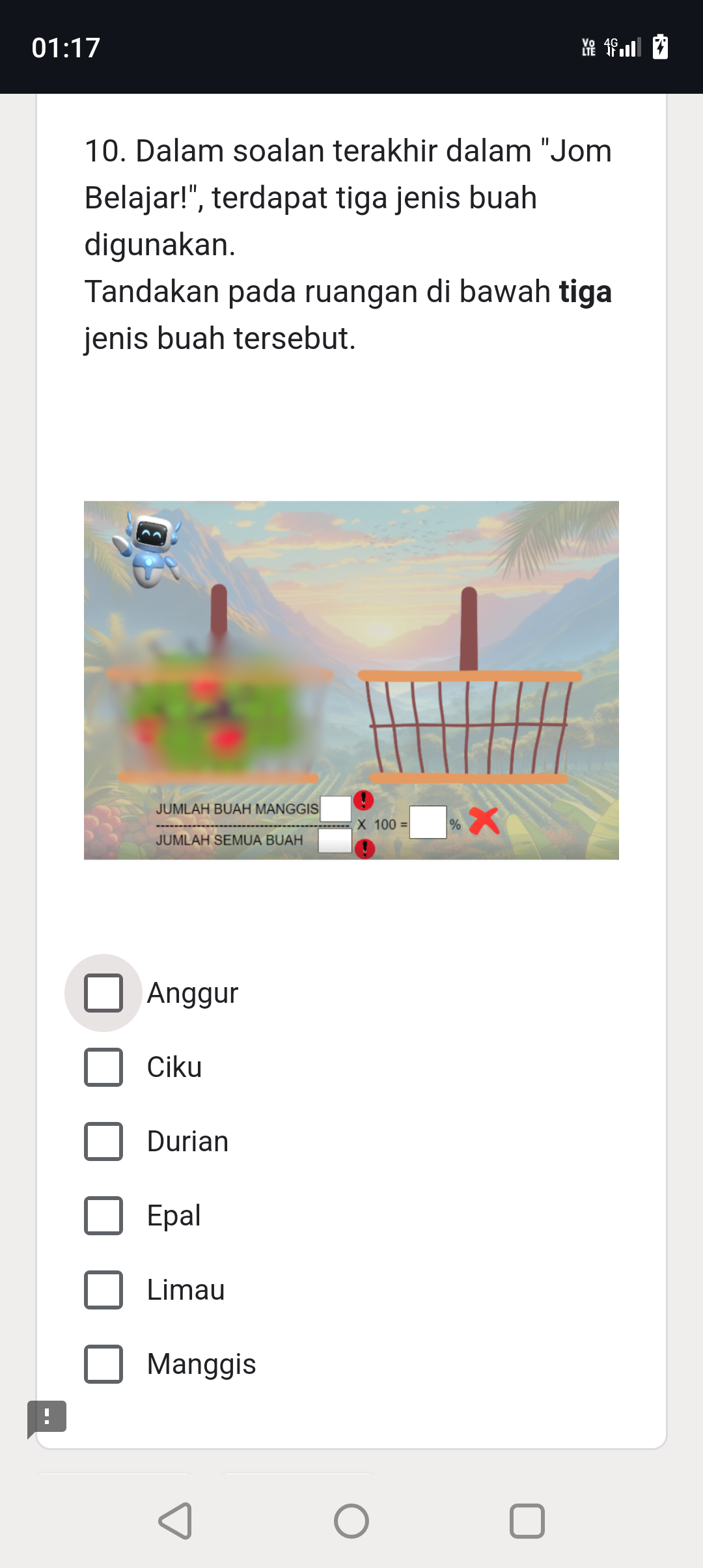Check the Durian box
The height and width of the screenshot is (1568, 703).
click(x=103, y=1141)
